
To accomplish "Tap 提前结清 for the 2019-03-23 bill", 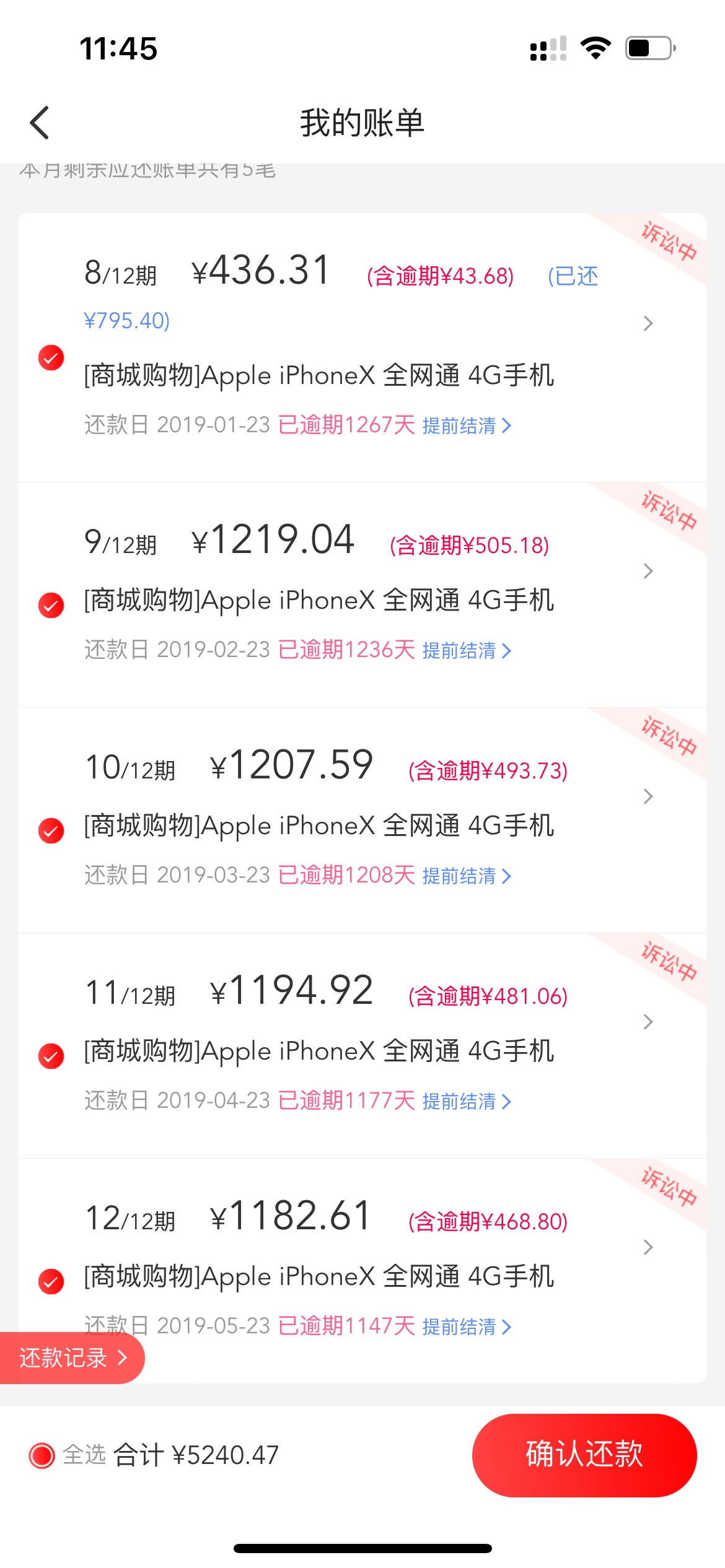I will tap(467, 876).
